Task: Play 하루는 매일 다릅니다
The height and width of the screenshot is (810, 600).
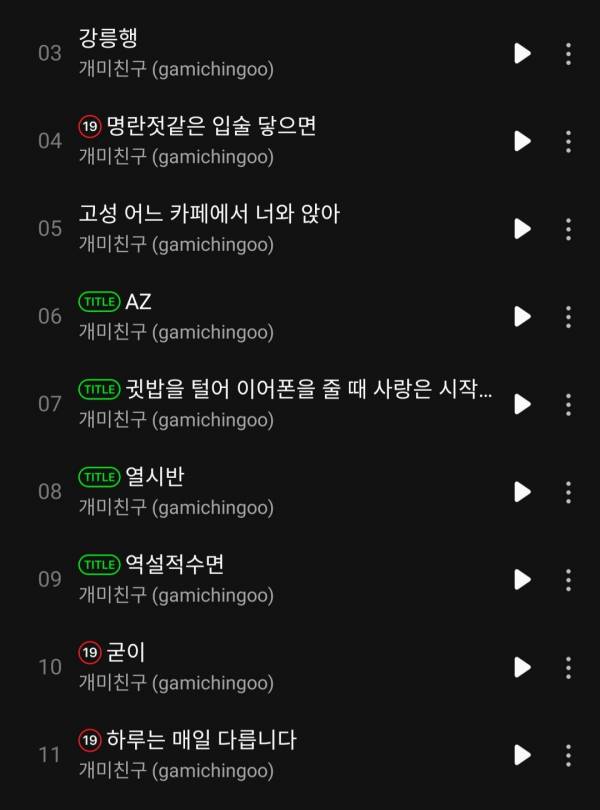Action: pos(522,754)
